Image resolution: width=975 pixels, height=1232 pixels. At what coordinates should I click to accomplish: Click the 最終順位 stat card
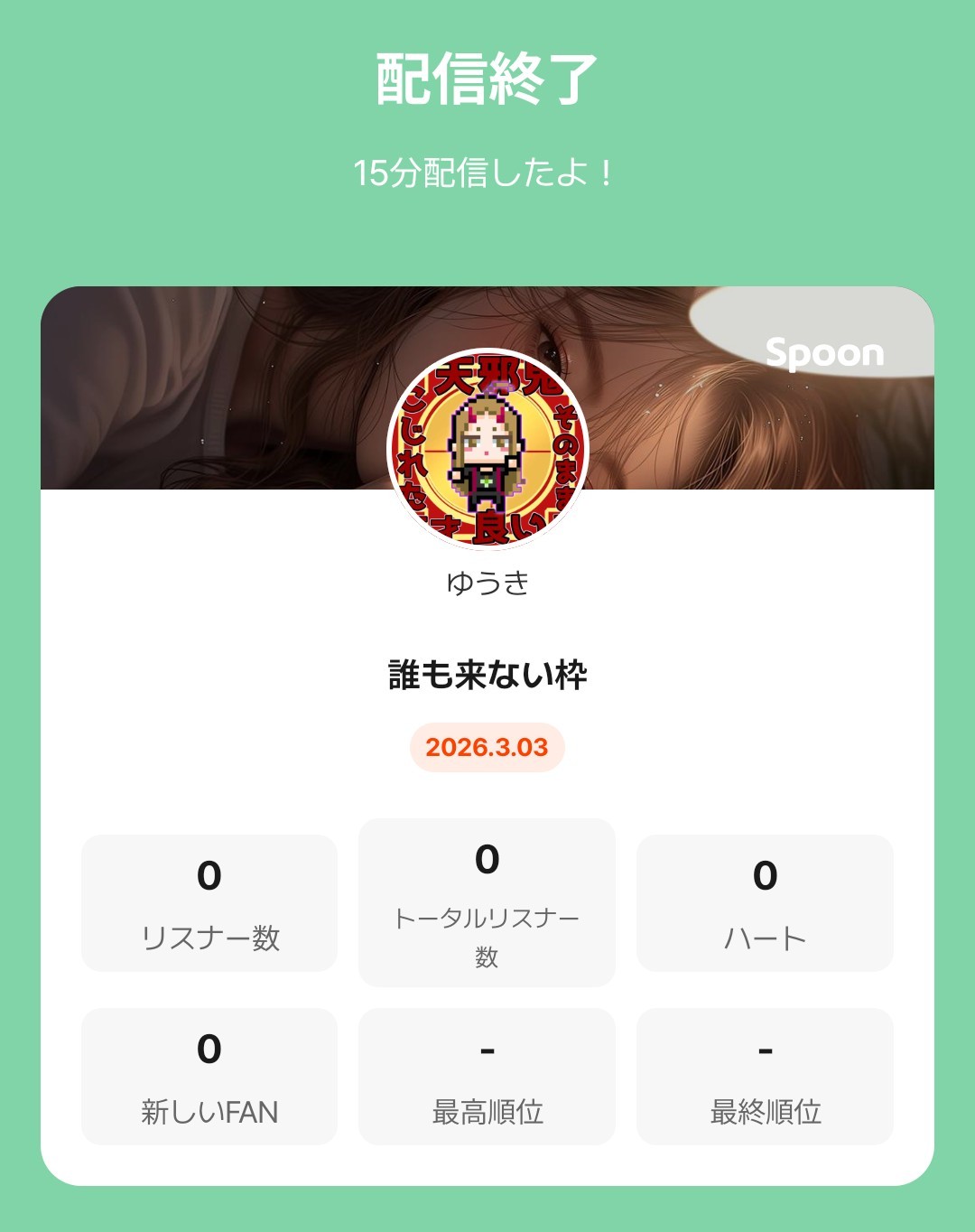(766, 1077)
